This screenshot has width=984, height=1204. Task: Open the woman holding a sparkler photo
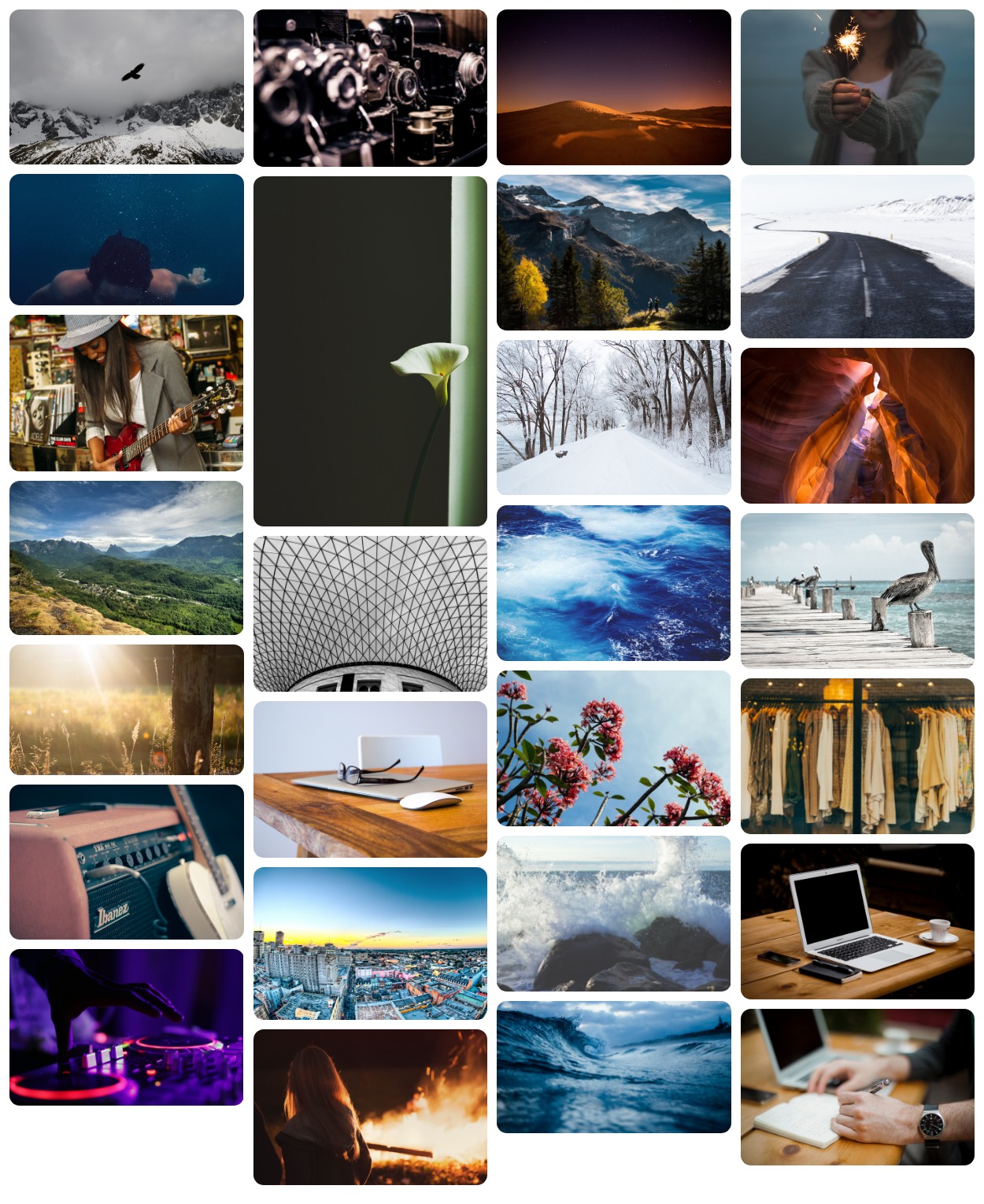857,87
